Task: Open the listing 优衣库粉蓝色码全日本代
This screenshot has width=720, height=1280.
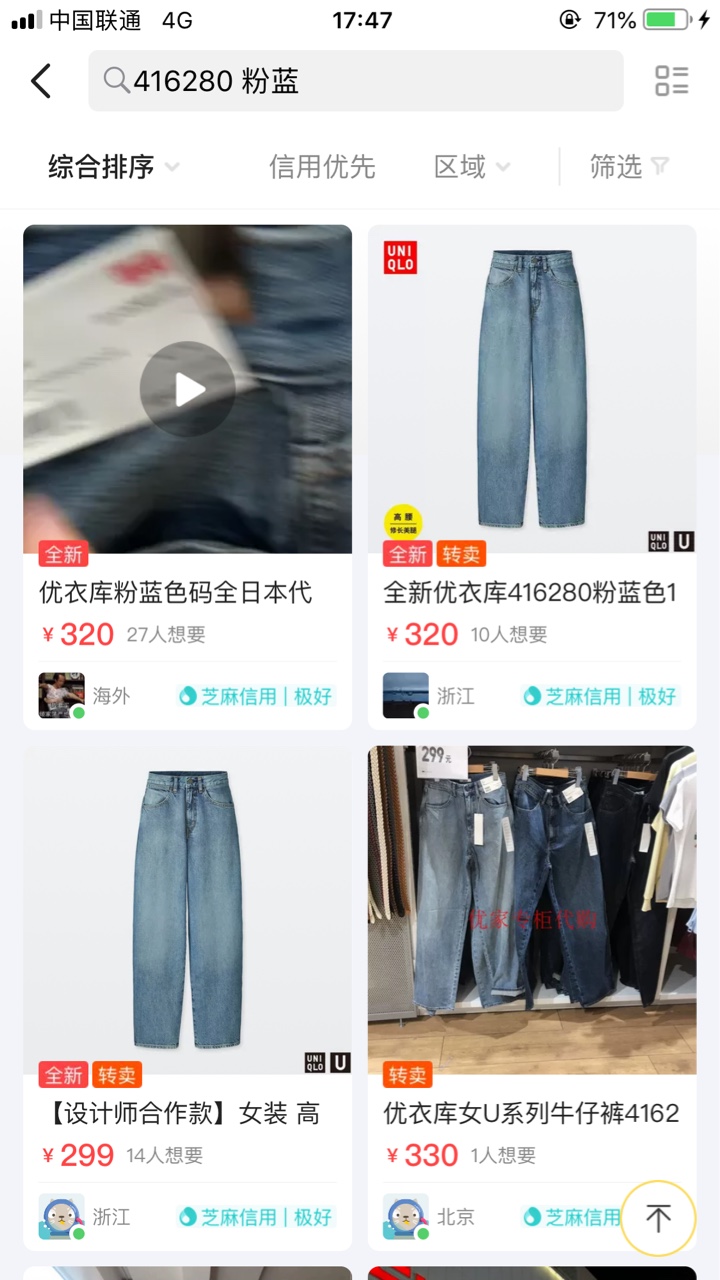Action: pyautogui.click(x=176, y=592)
